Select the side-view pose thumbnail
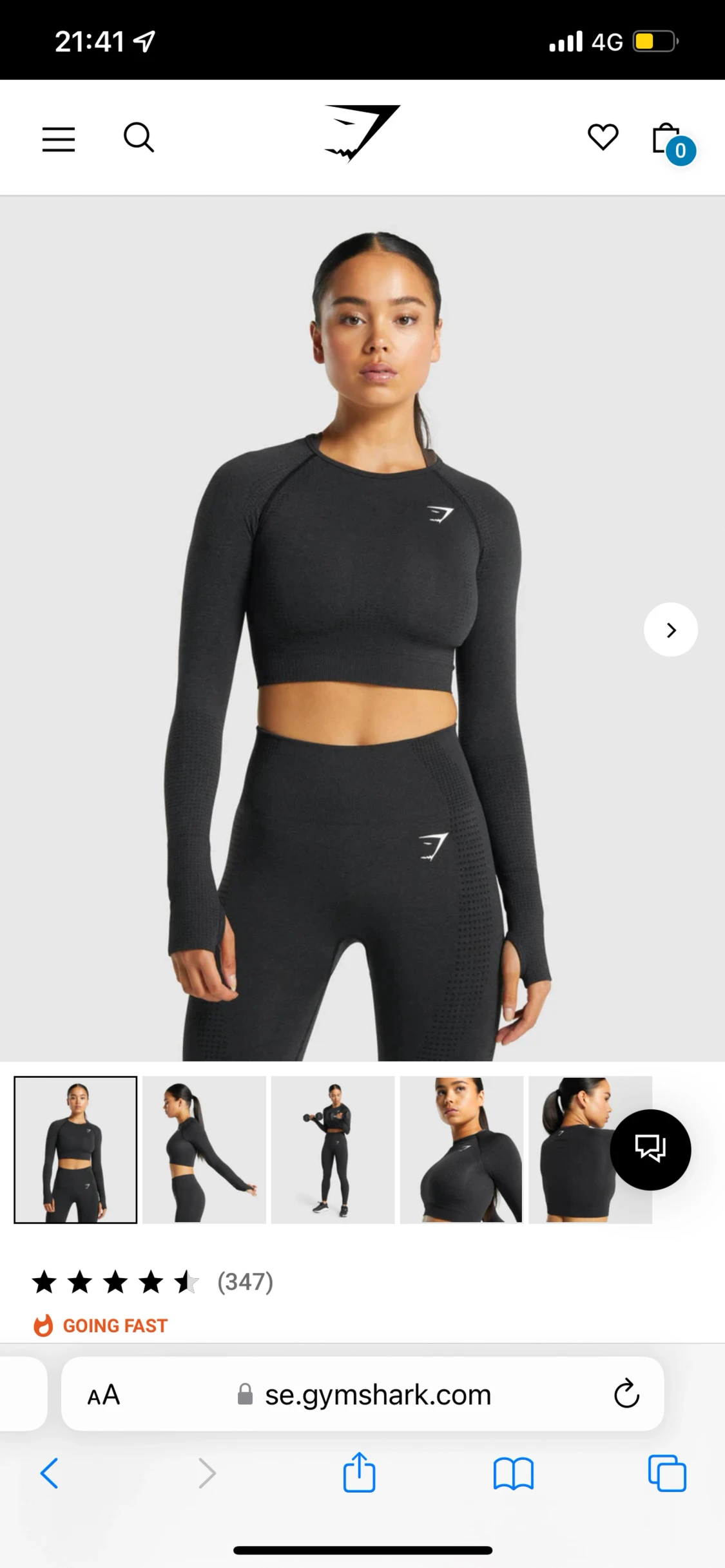Screen dimensions: 725x1568 tap(204, 1151)
